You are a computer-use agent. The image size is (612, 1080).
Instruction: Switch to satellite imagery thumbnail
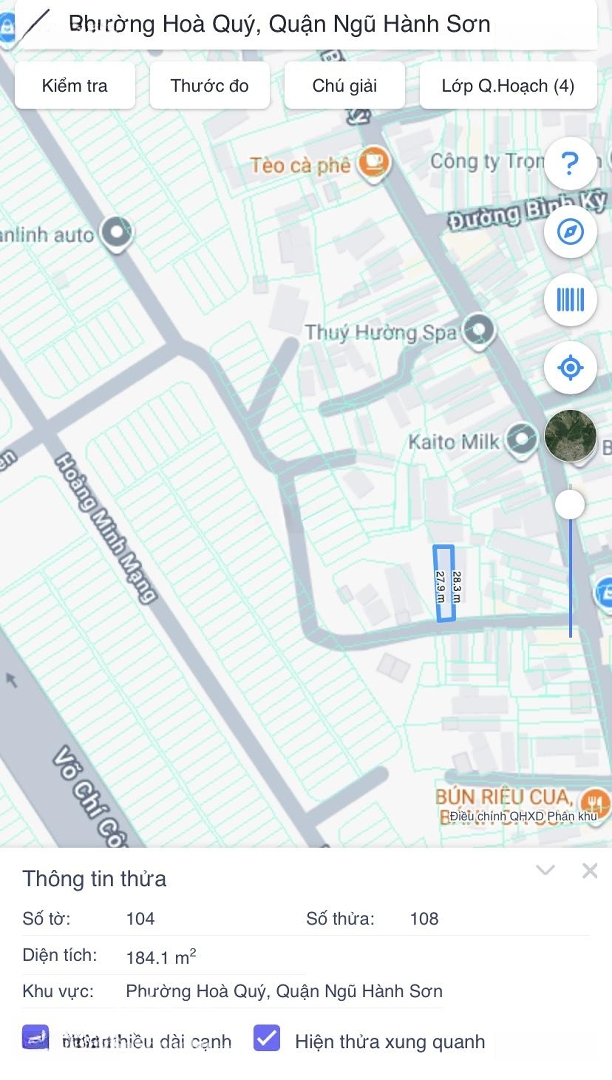click(x=570, y=436)
